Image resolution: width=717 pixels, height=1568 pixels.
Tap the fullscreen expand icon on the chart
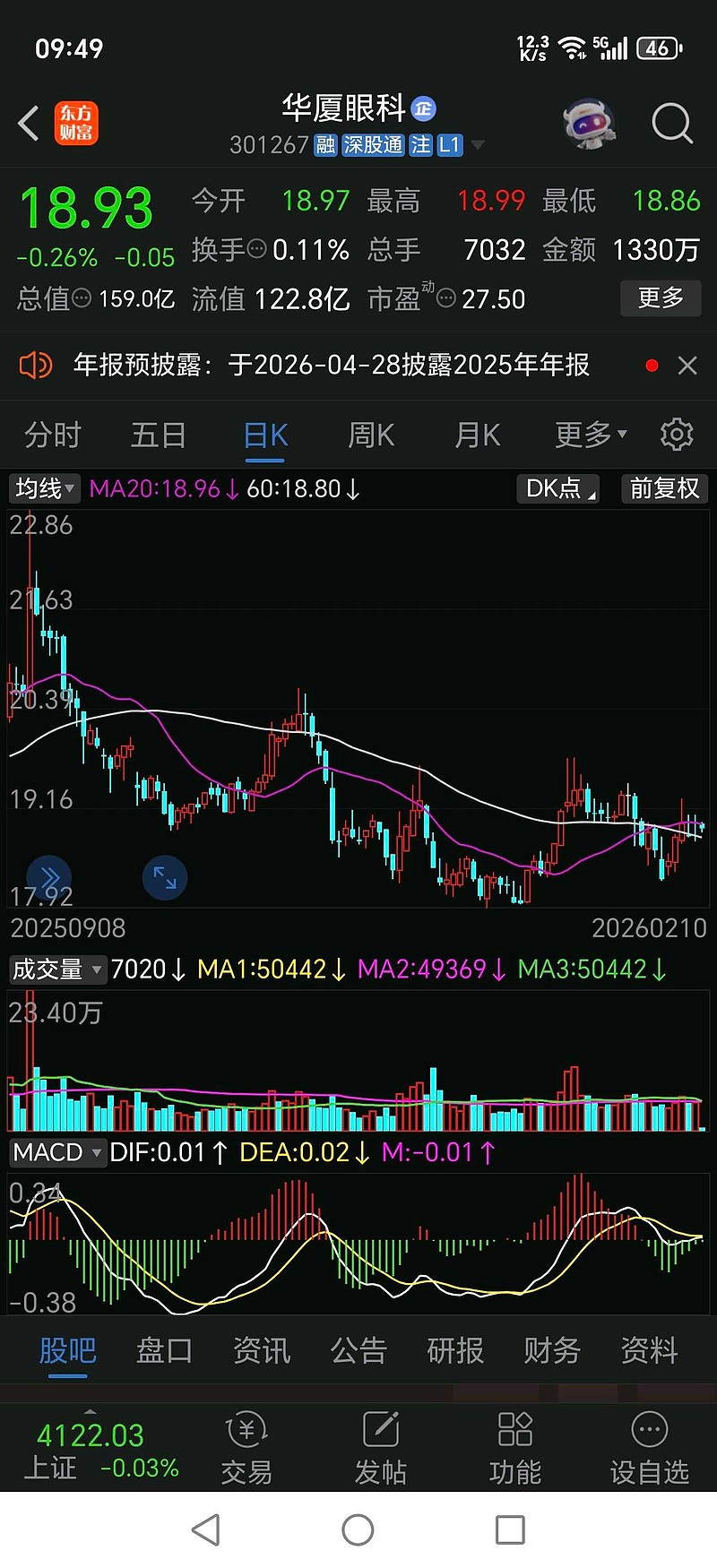tap(165, 878)
